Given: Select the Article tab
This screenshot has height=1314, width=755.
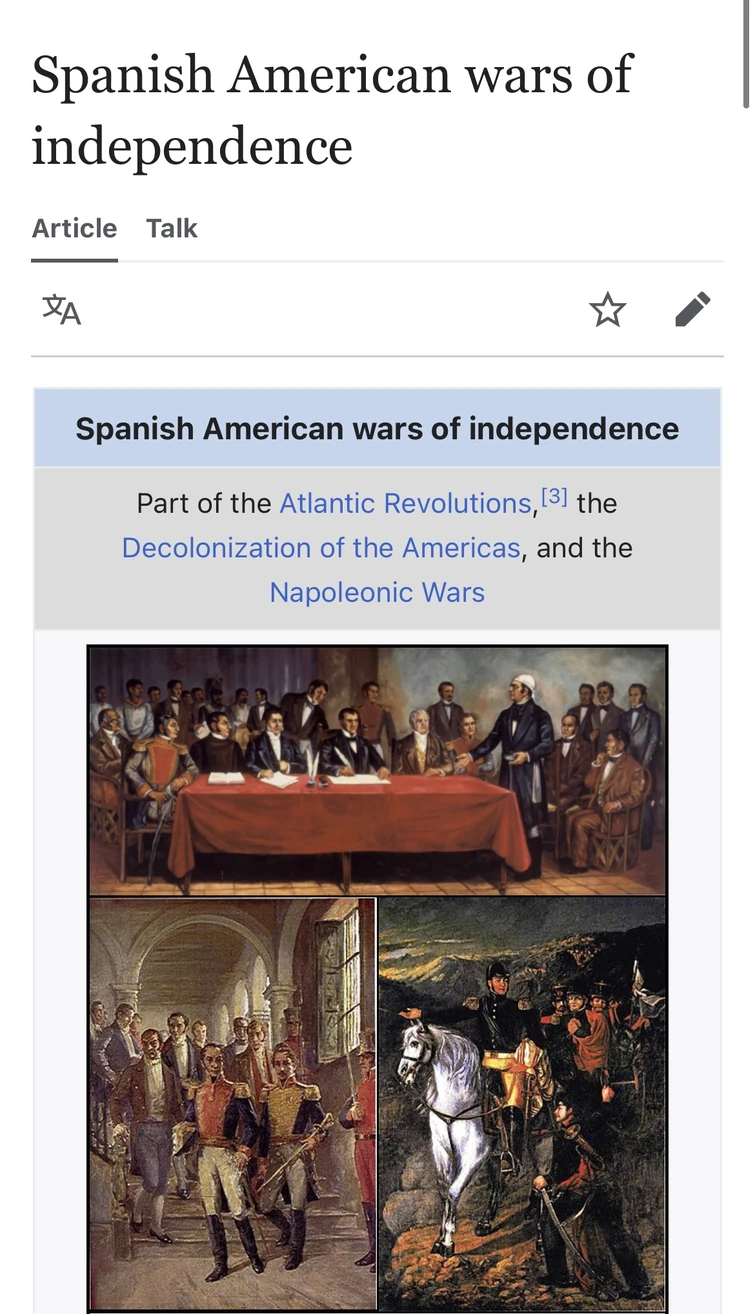Looking at the screenshot, I should pyautogui.click(x=74, y=229).
